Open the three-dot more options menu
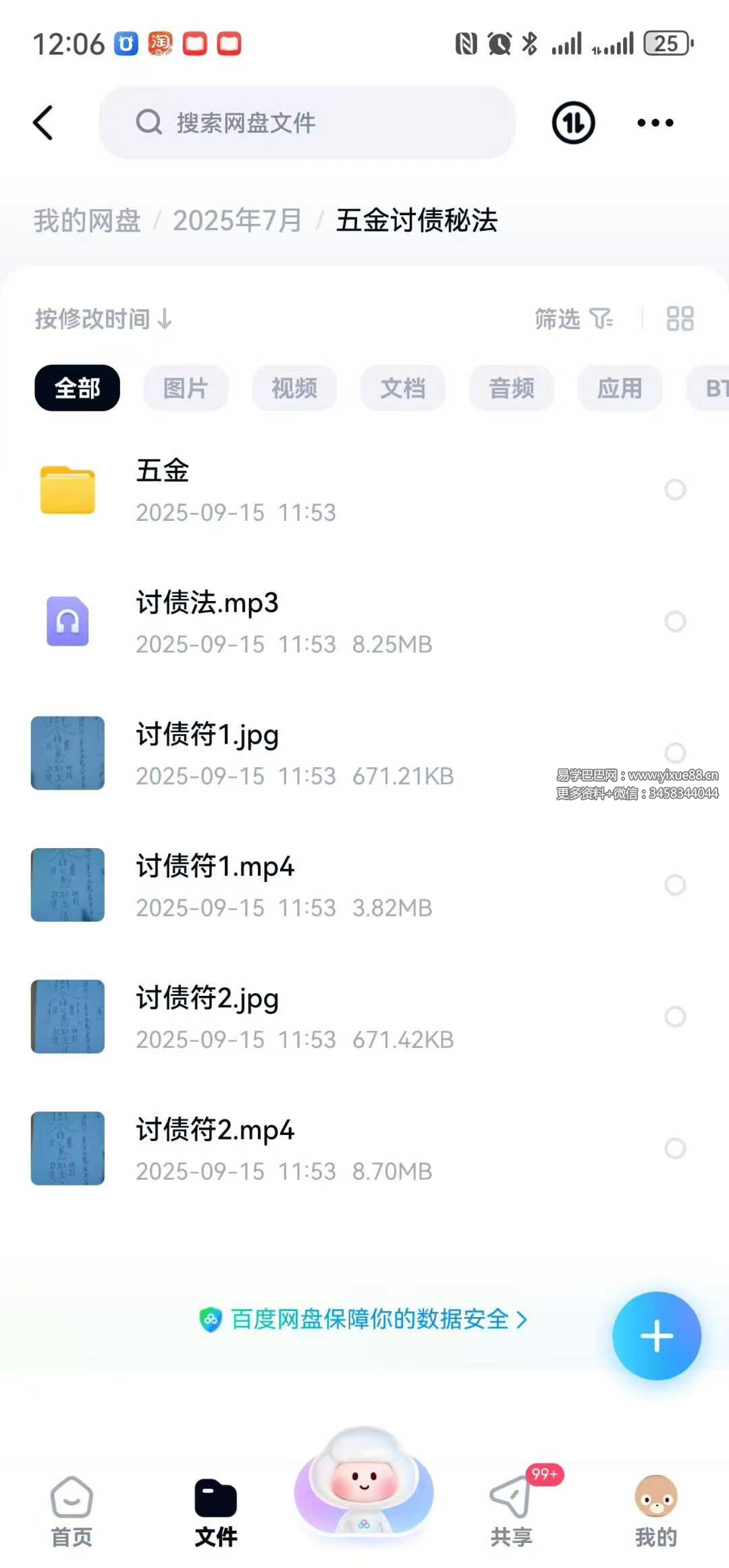 (653, 123)
